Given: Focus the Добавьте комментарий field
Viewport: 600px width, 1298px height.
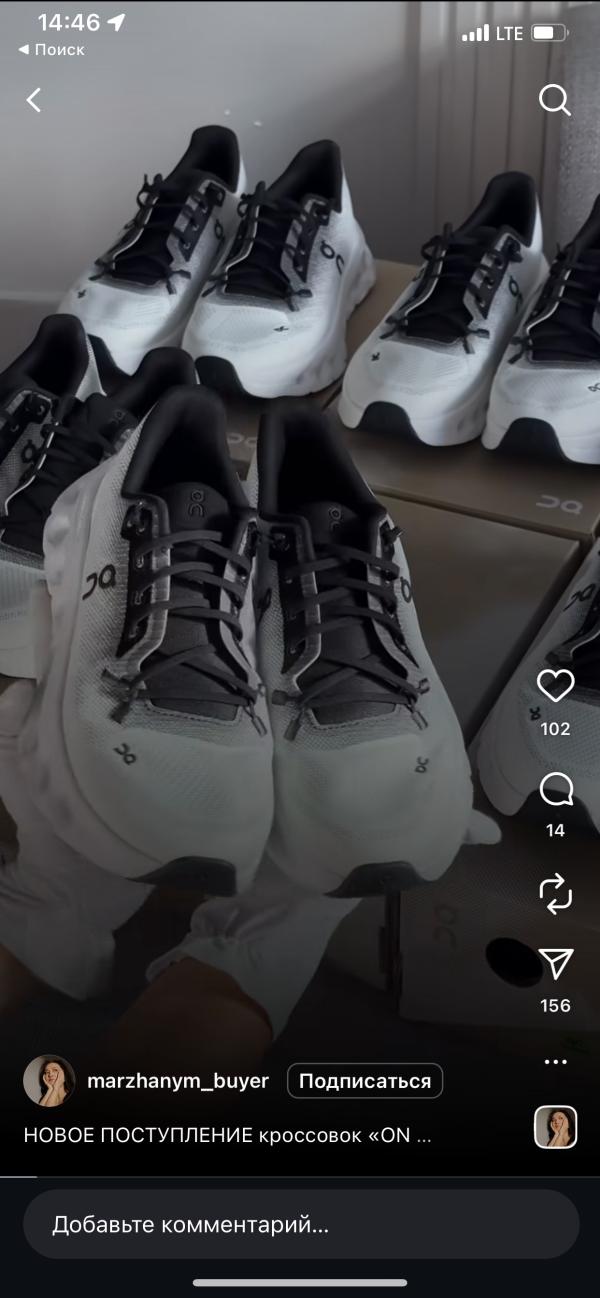Looking at the screenshot, I should 301,1224.
